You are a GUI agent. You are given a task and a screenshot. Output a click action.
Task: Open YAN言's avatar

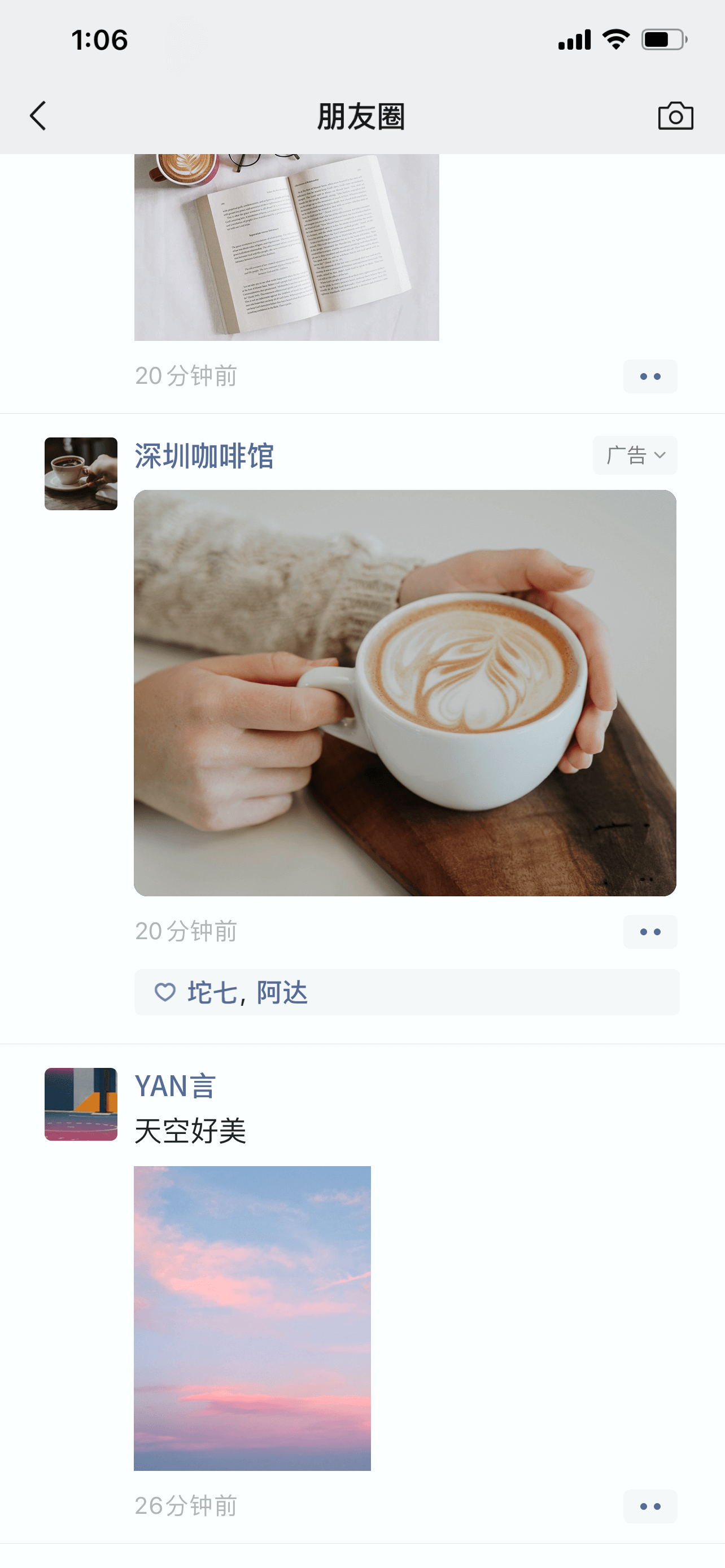81,1103
